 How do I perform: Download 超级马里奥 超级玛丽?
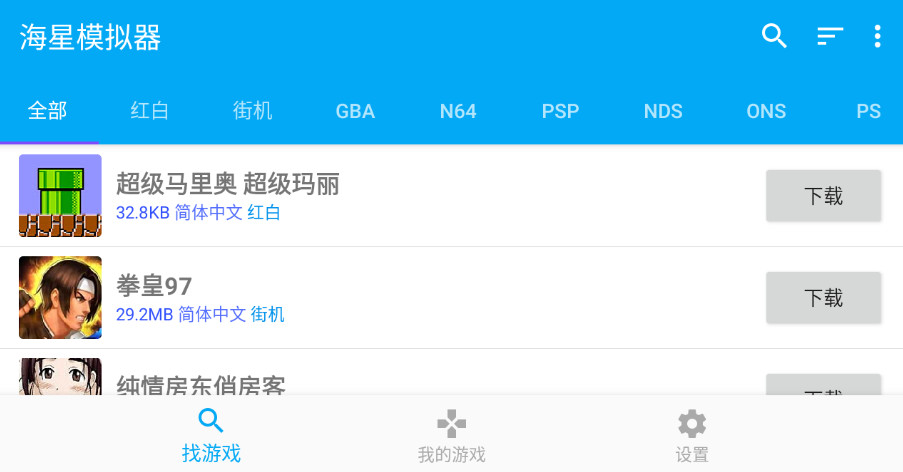823,196
